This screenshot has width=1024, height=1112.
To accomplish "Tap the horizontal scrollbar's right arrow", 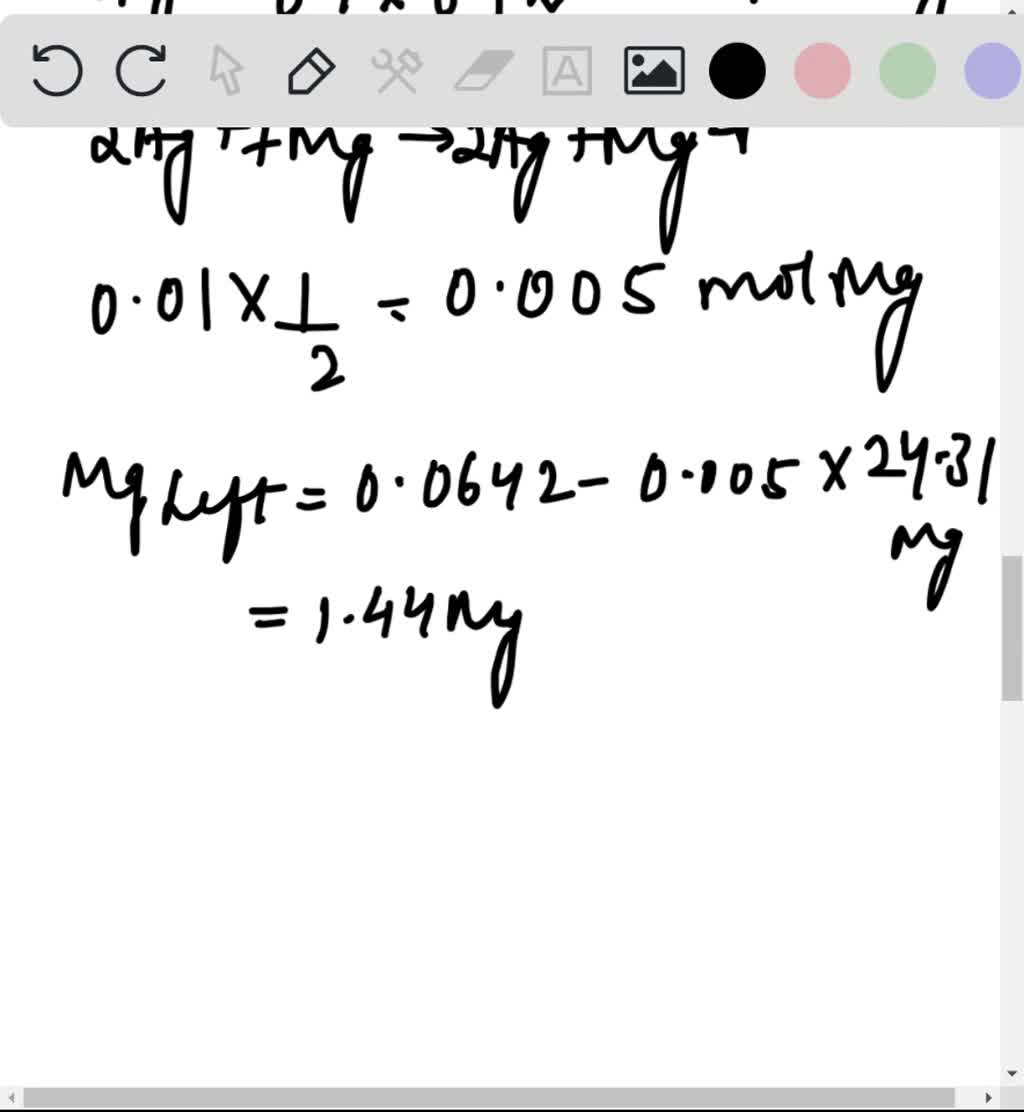I will coord(989,1098).
